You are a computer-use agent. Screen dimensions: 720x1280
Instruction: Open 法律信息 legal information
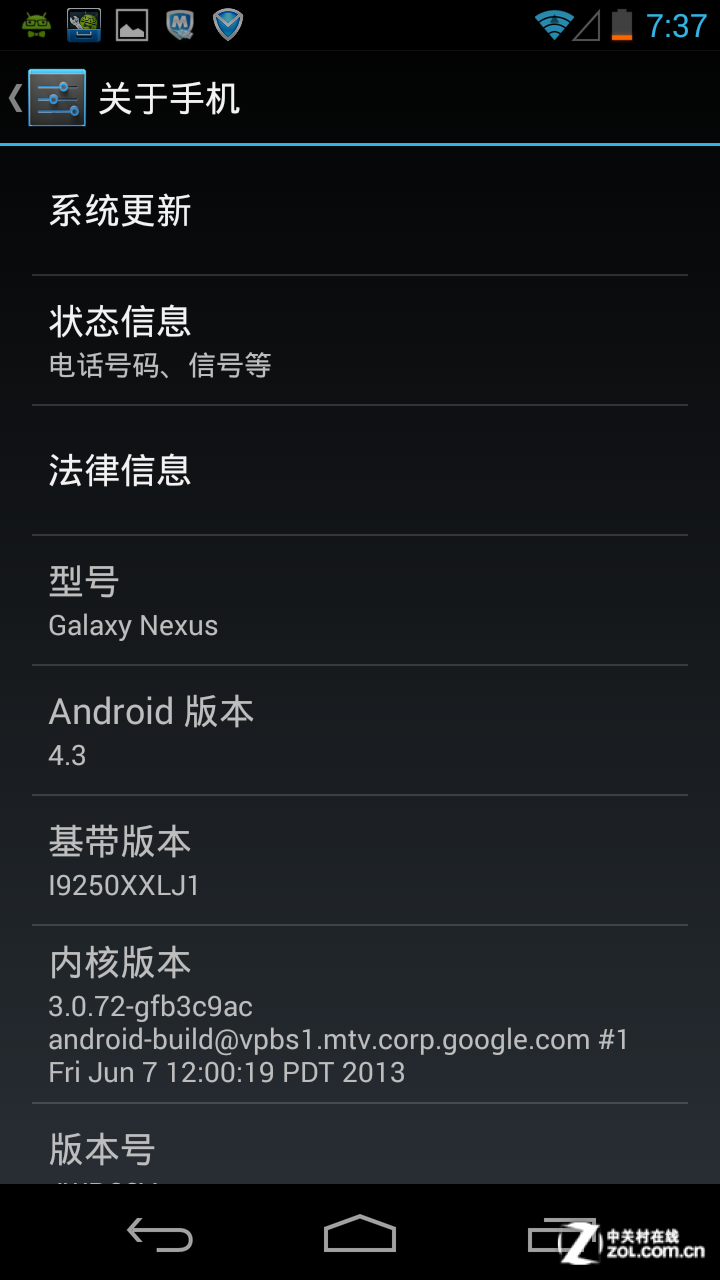[x=360, y=470]
